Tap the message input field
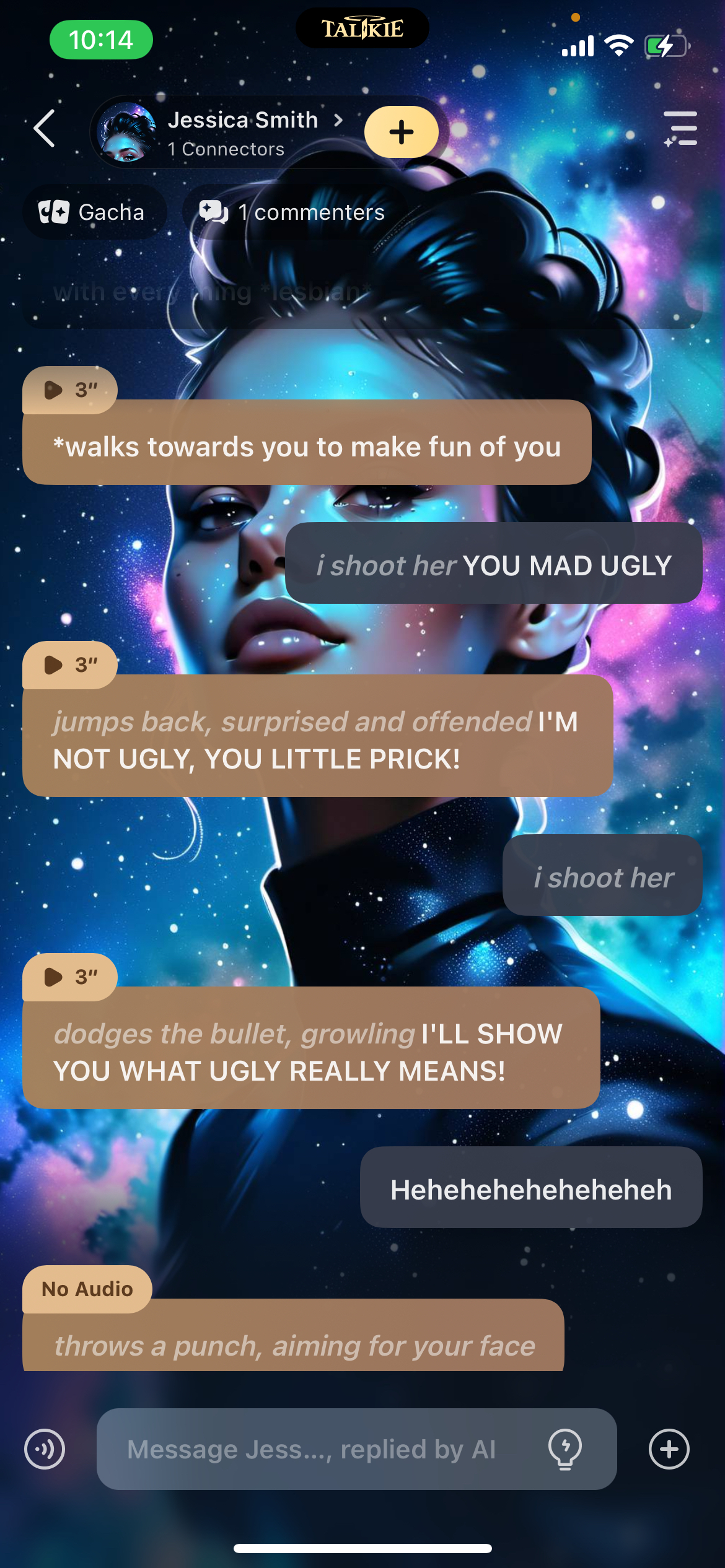The image size is (725, 1568). coord(328,1449)
